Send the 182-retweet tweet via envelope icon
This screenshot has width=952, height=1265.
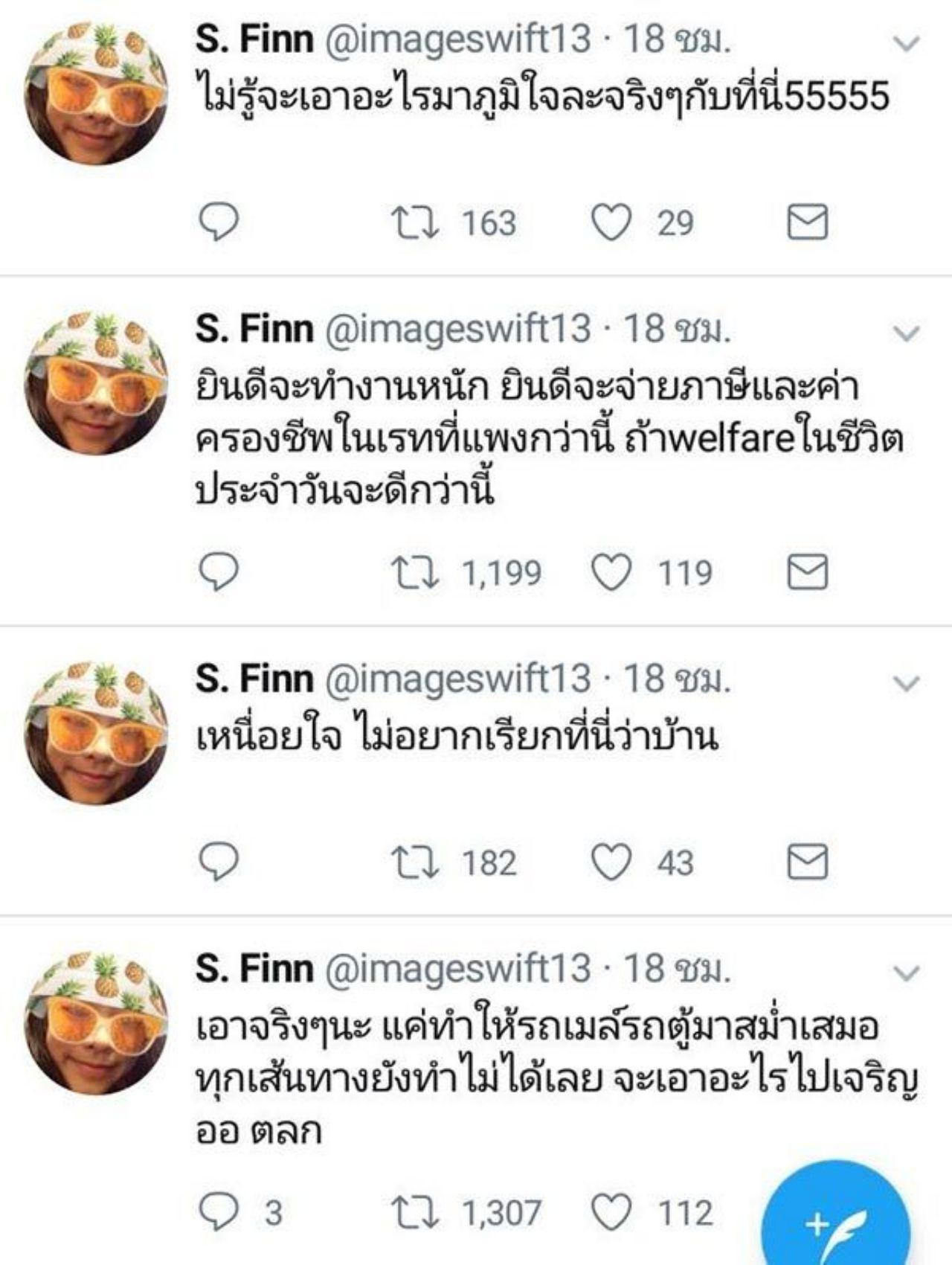(x=807, y=862)
